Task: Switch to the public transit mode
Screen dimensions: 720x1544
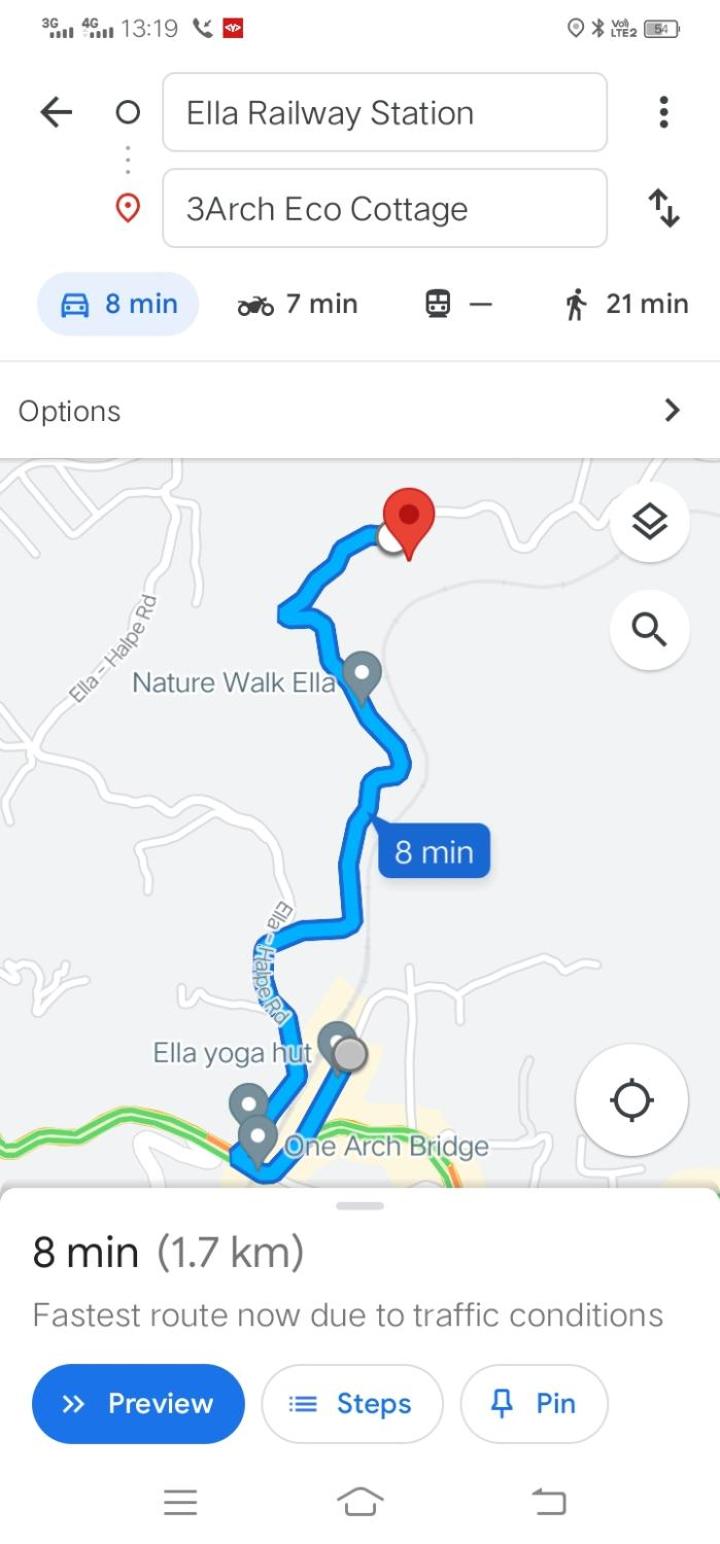Action: [458, 304]
